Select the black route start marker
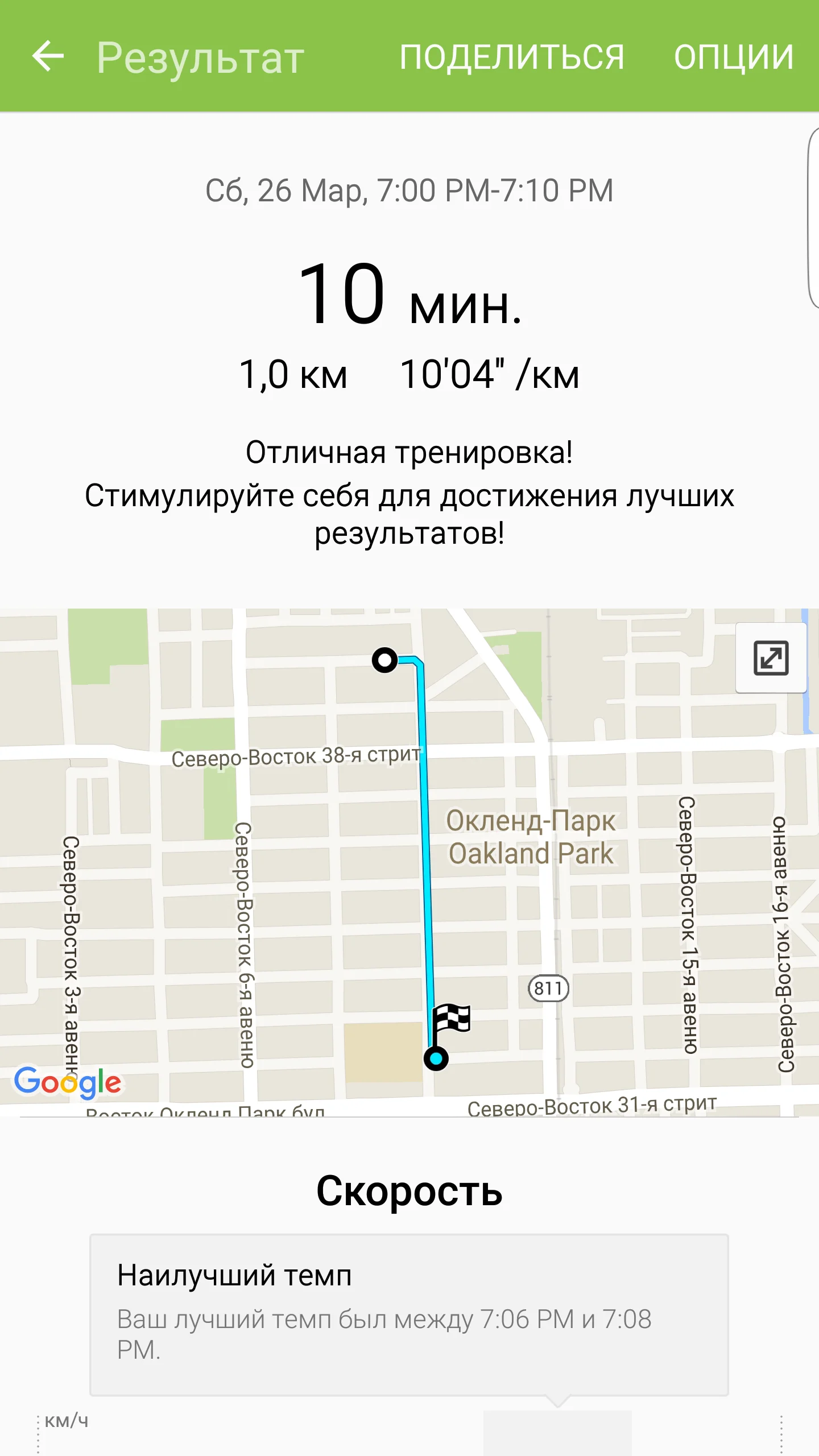819x1456 pixels. coord(386,660)
